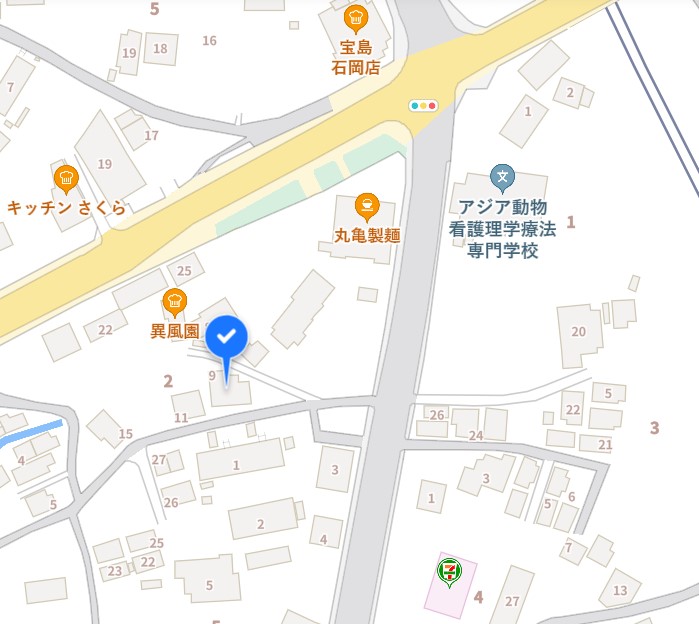Tap the blue checkmark location pin
The image size is (699, 624).
pyautogui.click(x=227, y=340)
